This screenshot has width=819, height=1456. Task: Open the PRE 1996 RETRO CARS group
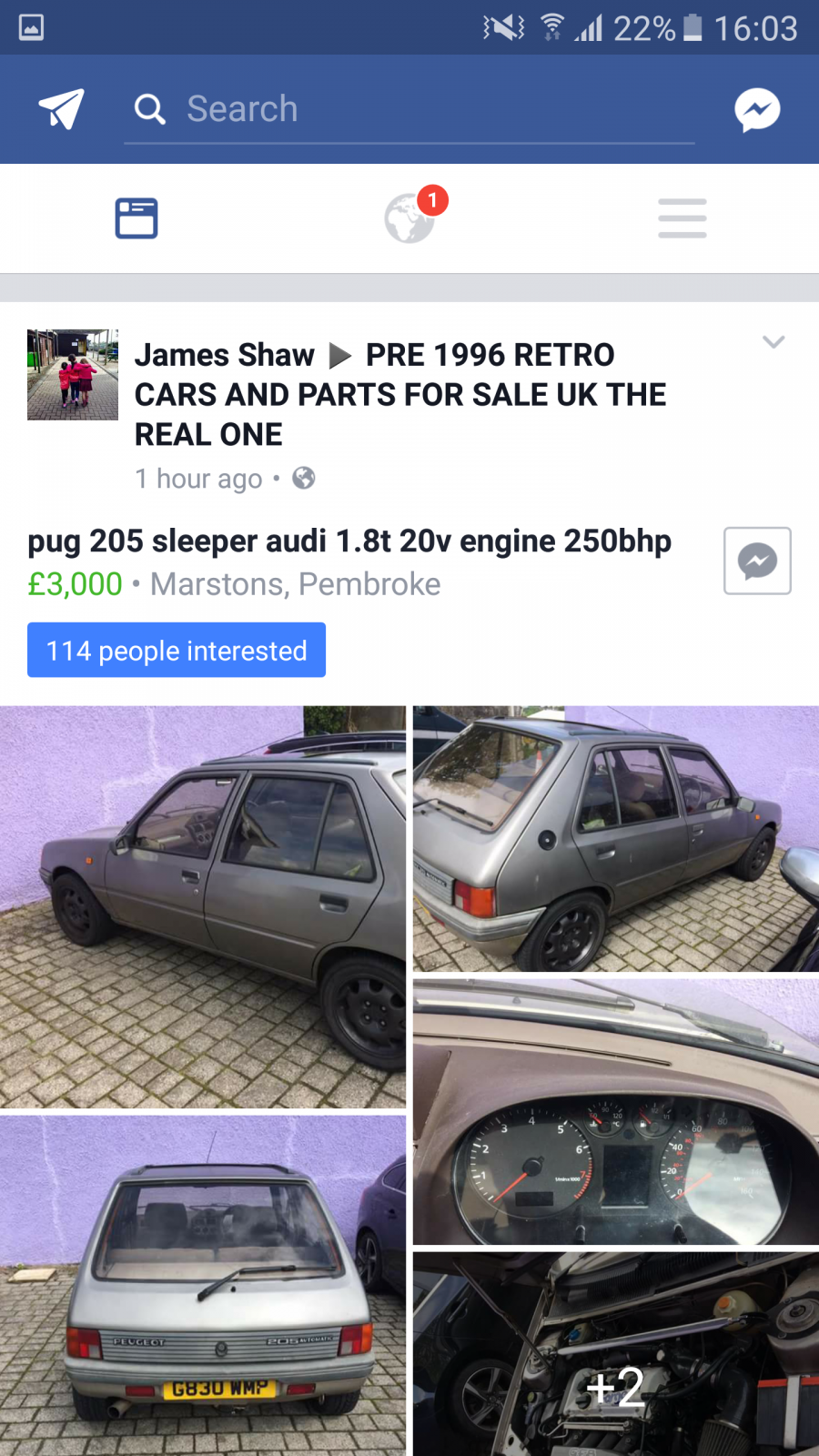(x=400, y=394)
